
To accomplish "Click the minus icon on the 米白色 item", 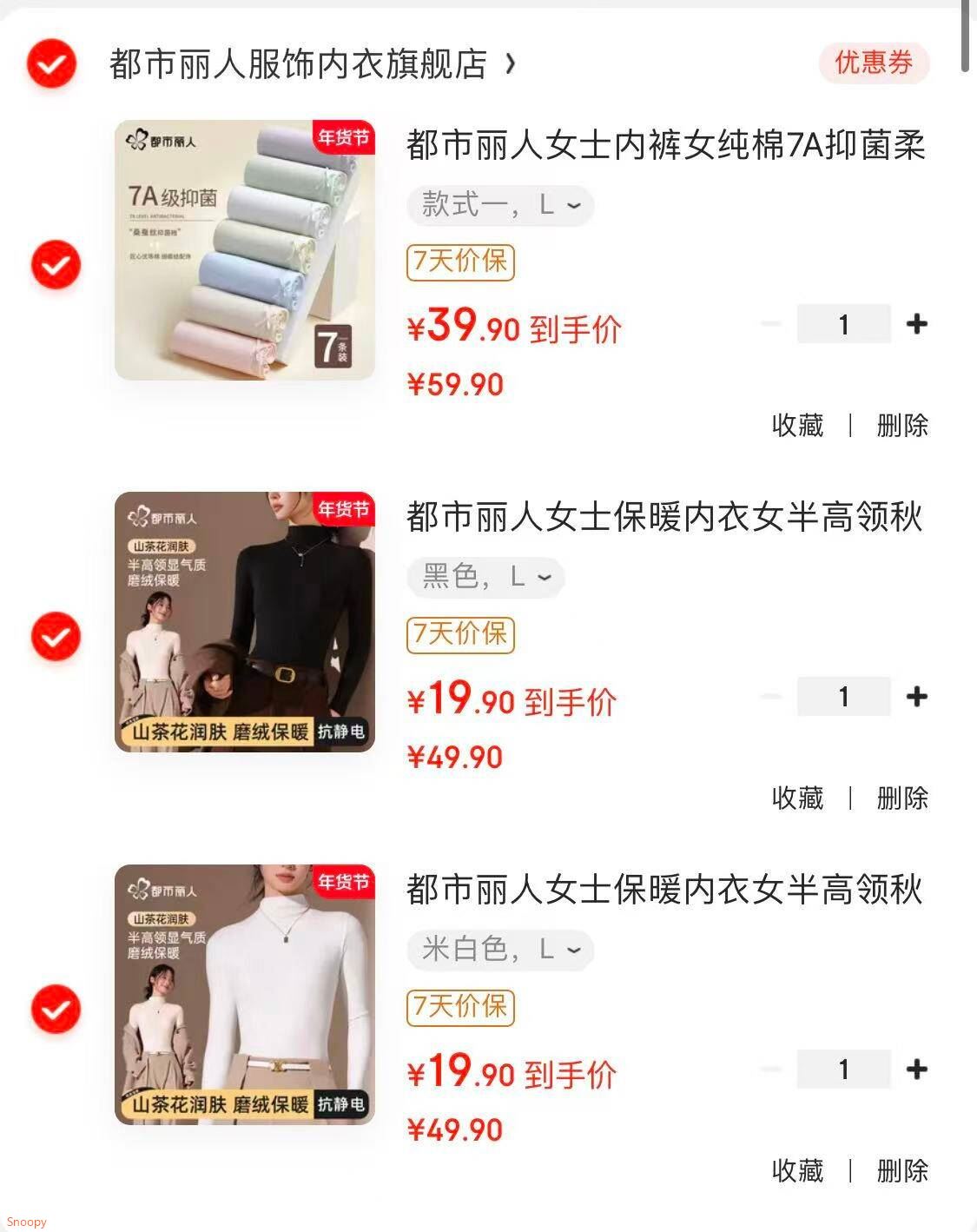I will pos(768,1070).
